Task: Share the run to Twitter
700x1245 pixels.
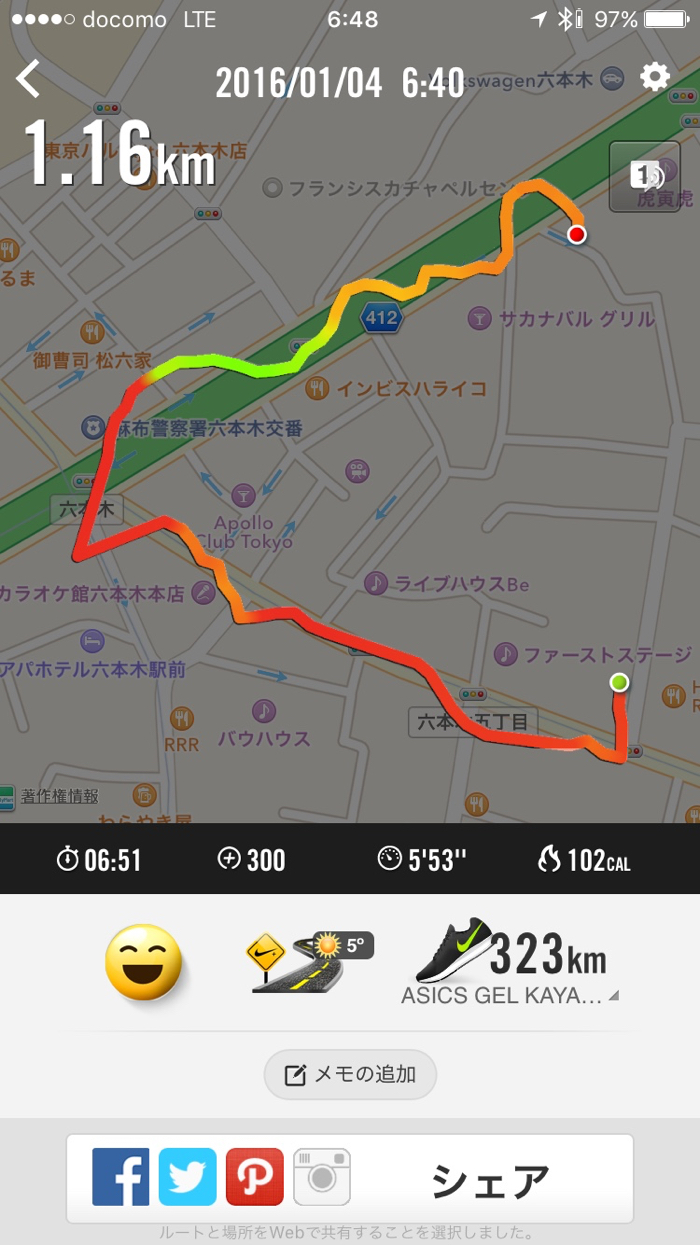Action: pyautogui.click(x=187, y=1177)
